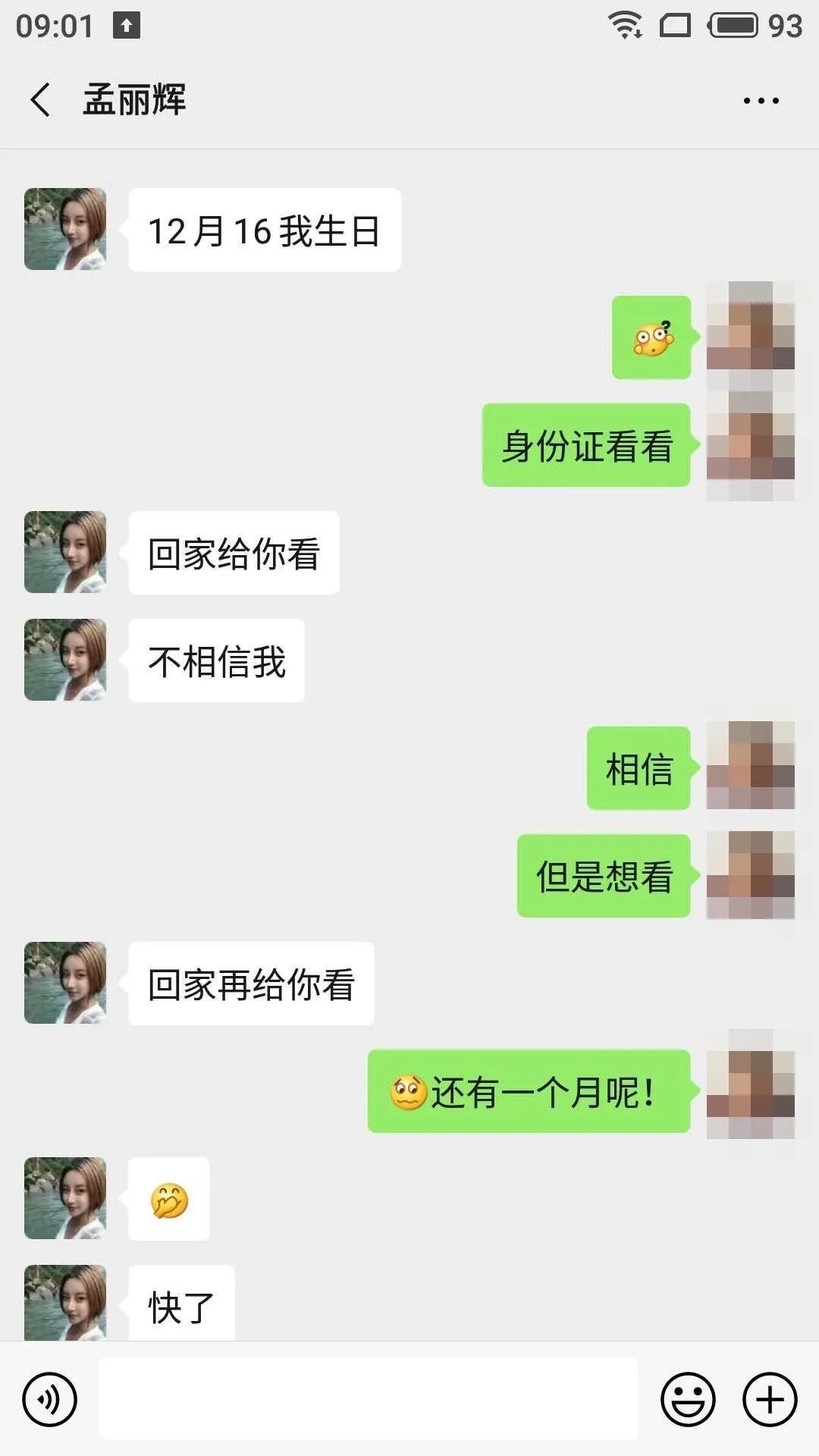The width and height of the screenshot is (819, 1456).
Task: Tap the 12月16我生日 message bubble
Action: tap(264, 230)
